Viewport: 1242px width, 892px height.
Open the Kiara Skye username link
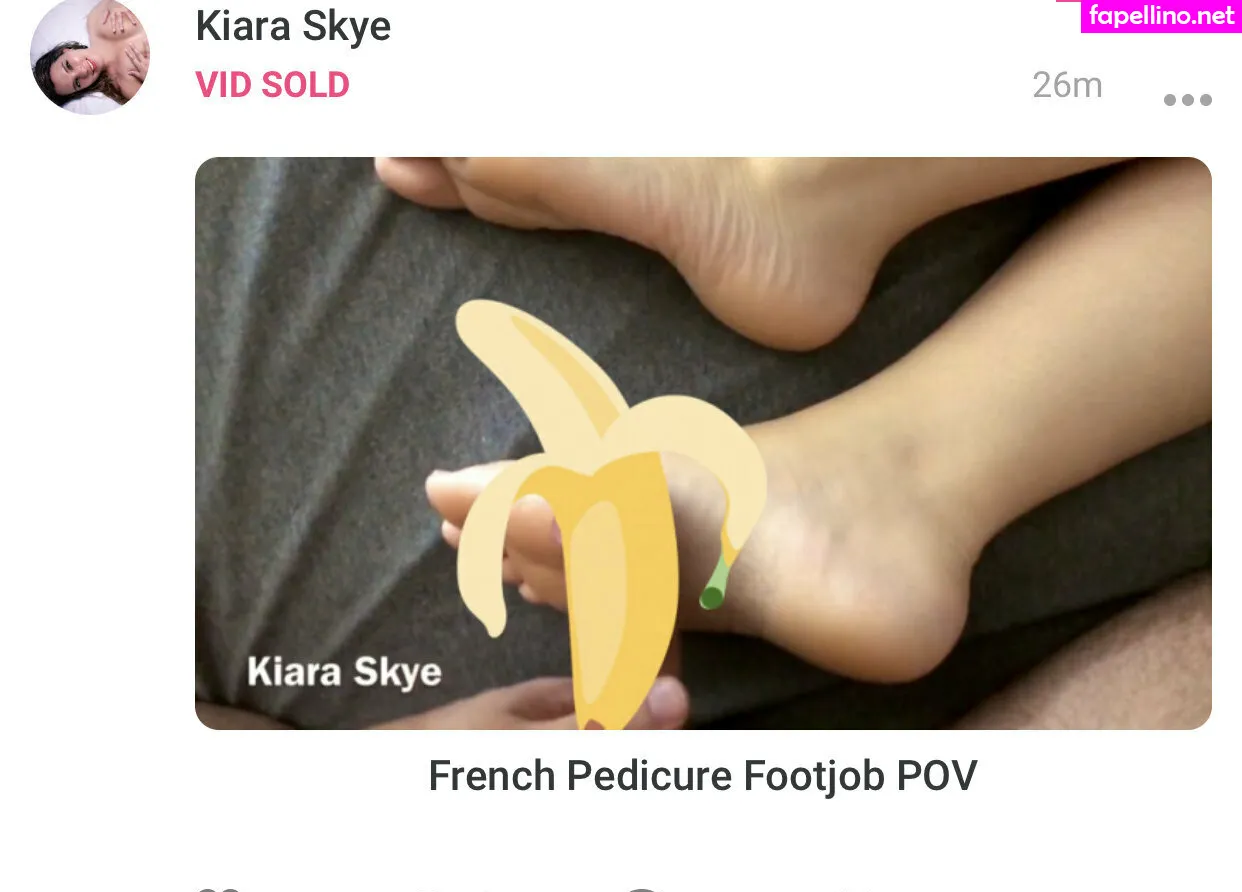coord(293,26)
